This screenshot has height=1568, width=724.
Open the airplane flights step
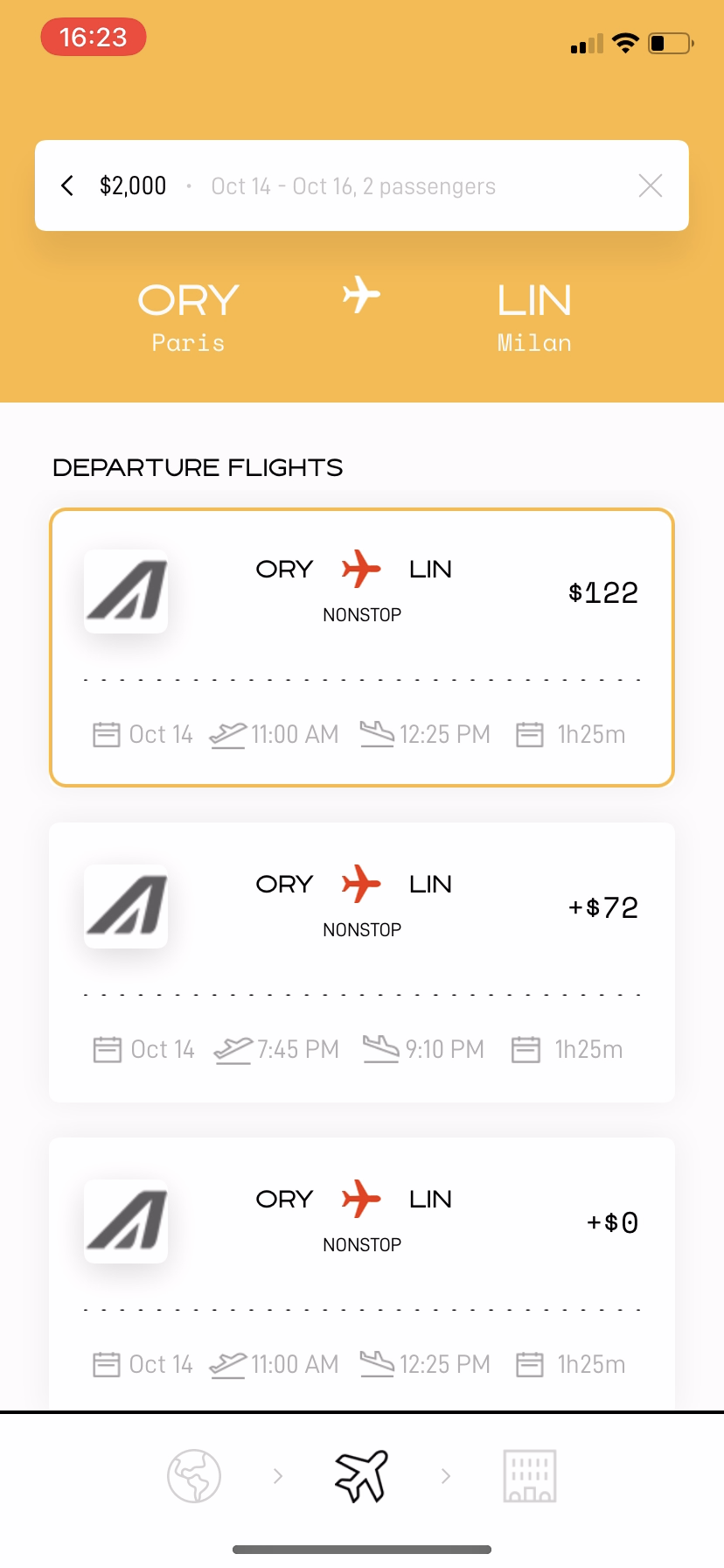point(361,1476)
